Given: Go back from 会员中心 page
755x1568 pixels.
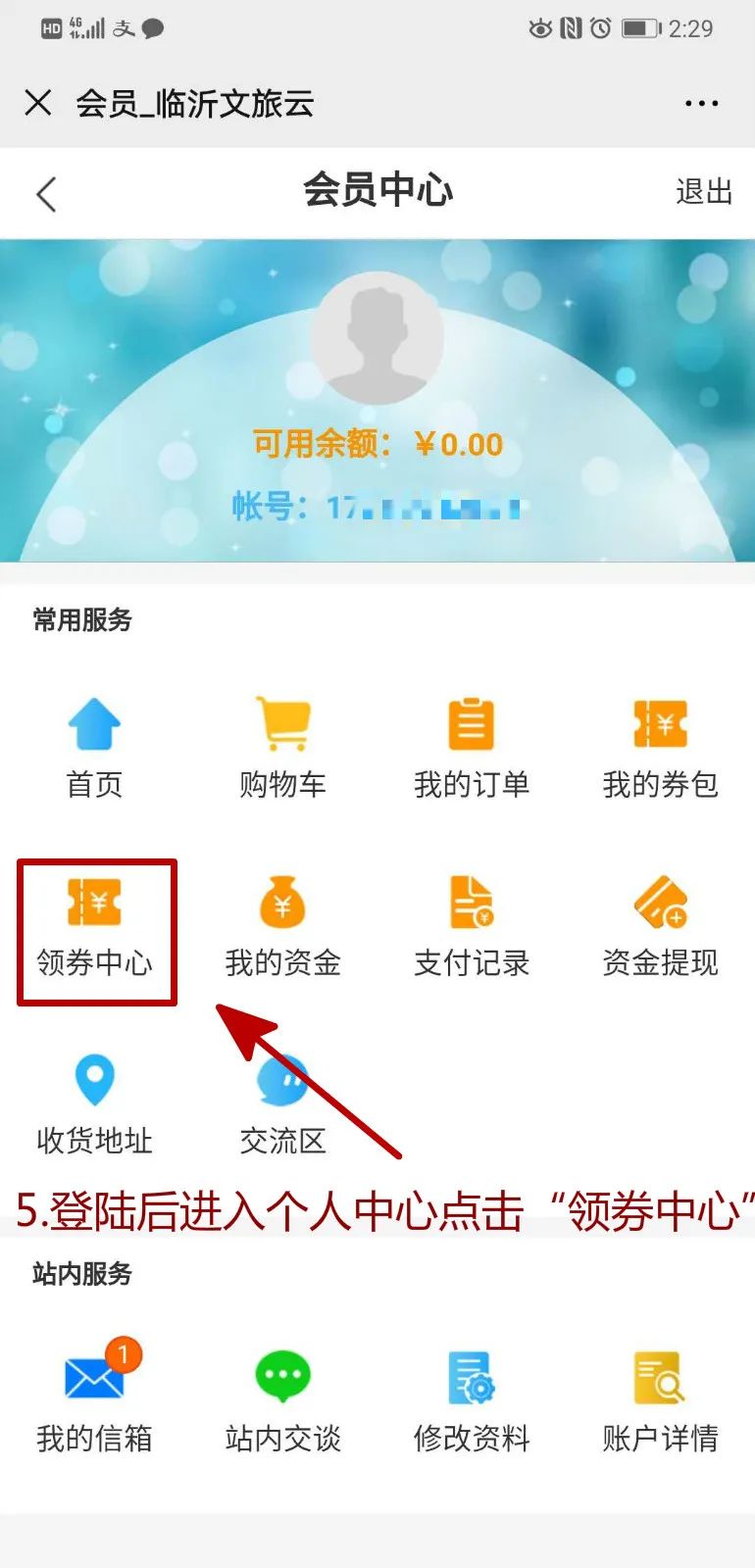Looking at the screenshot, I should click(45, 193).
